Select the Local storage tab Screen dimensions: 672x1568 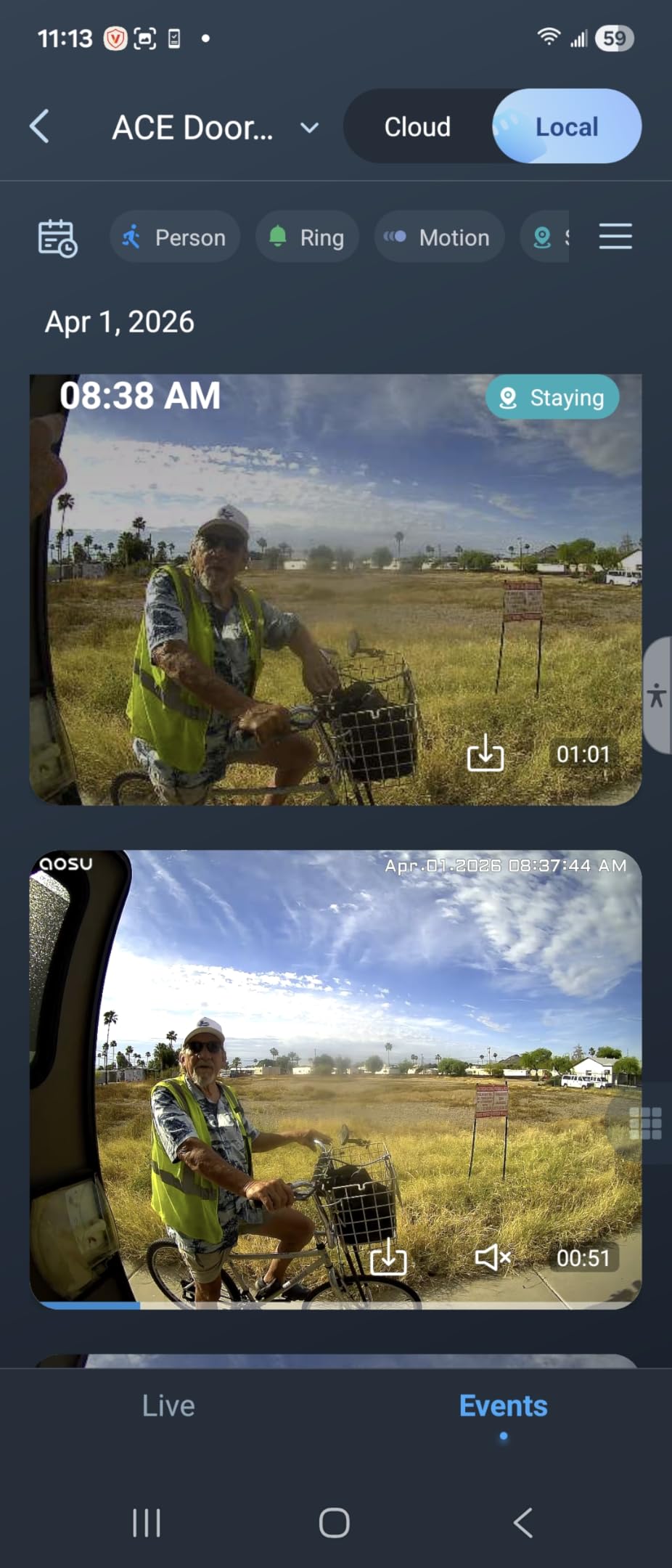coord(567,127)
